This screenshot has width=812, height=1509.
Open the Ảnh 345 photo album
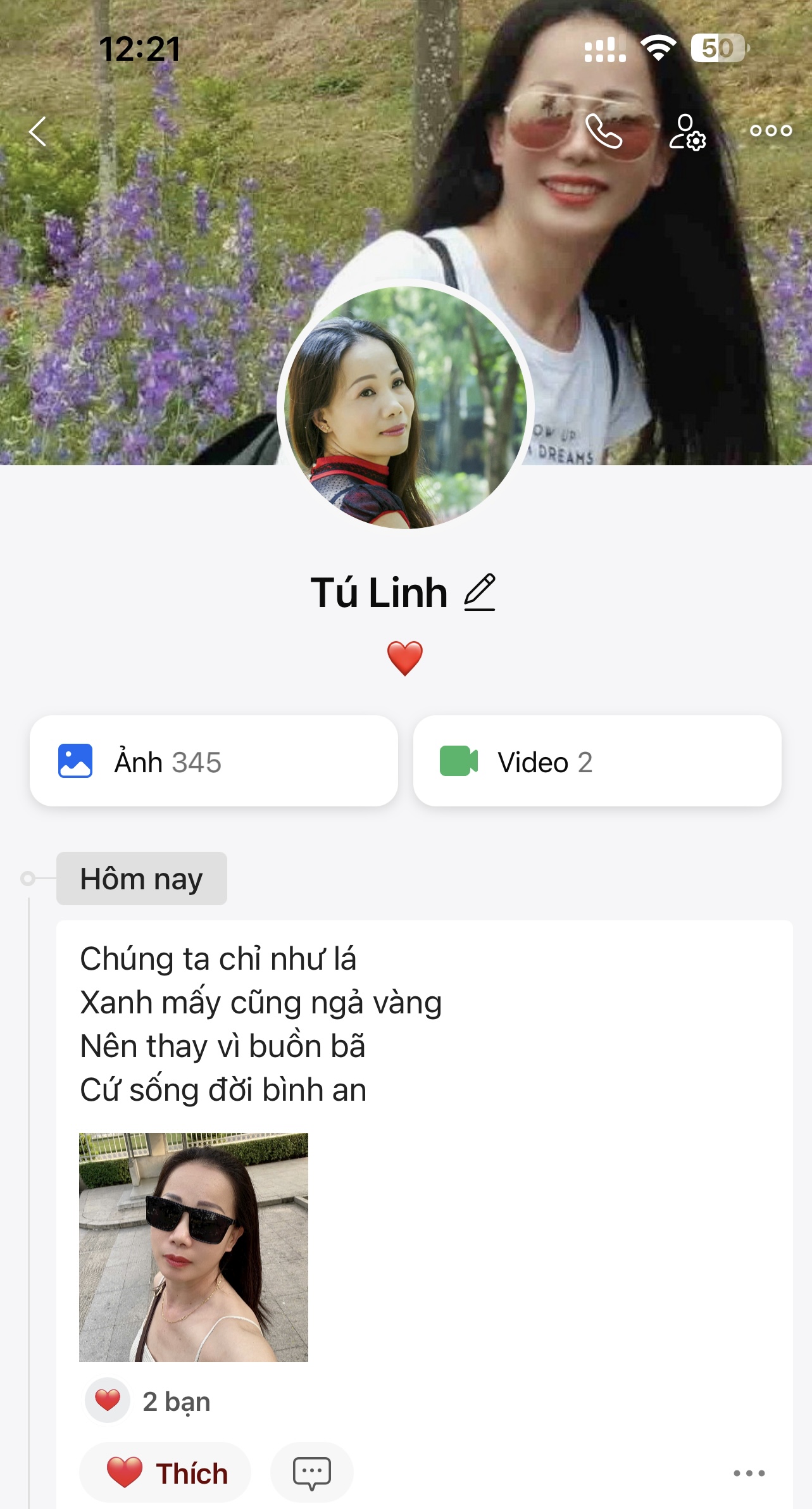(x=214, y=761)
